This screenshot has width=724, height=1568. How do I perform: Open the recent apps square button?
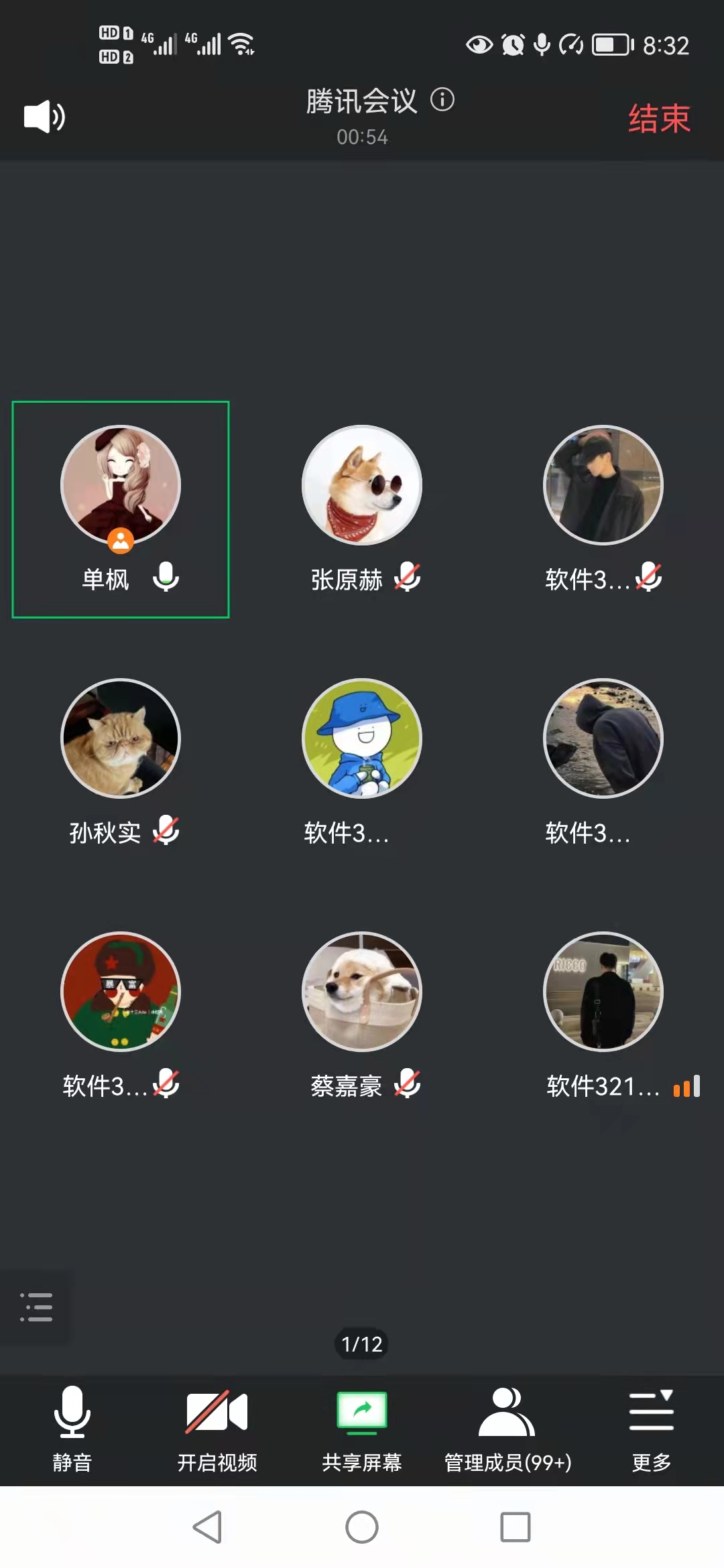(516, 1527)
